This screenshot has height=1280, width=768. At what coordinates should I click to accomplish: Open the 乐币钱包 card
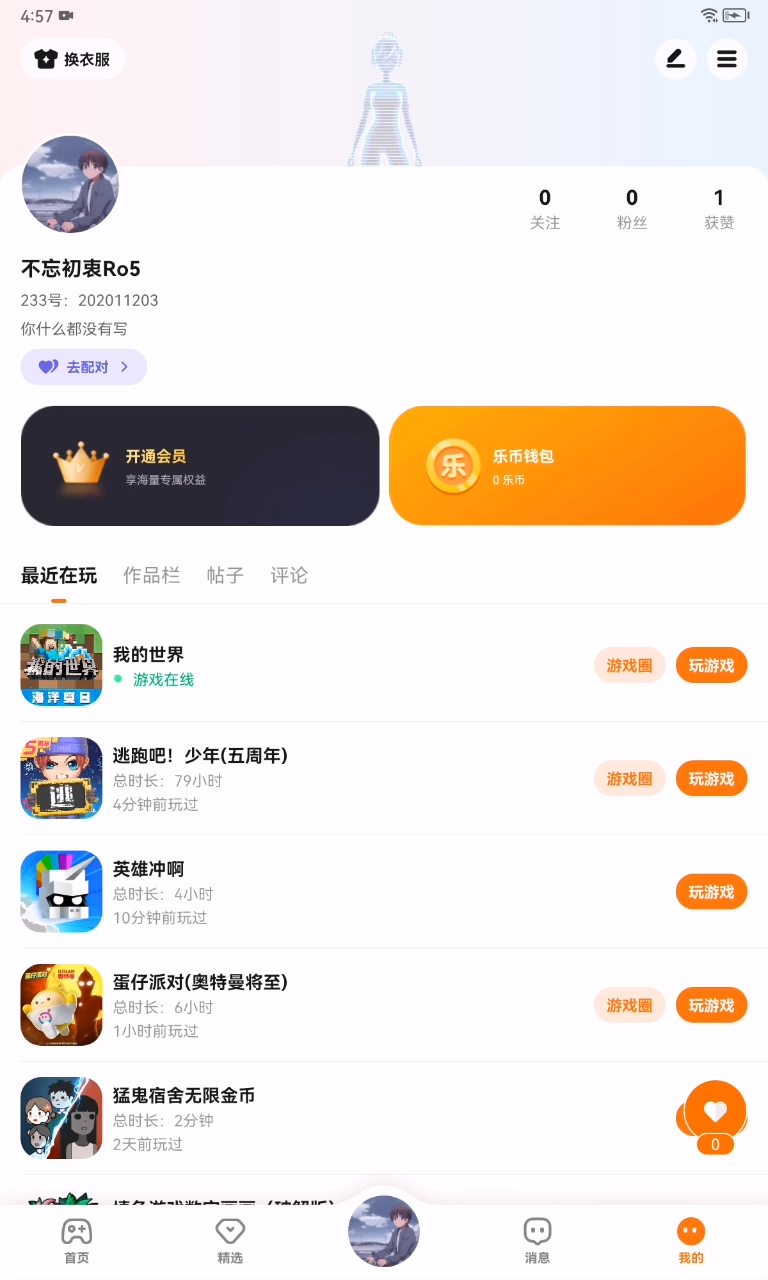coord(567,466)
